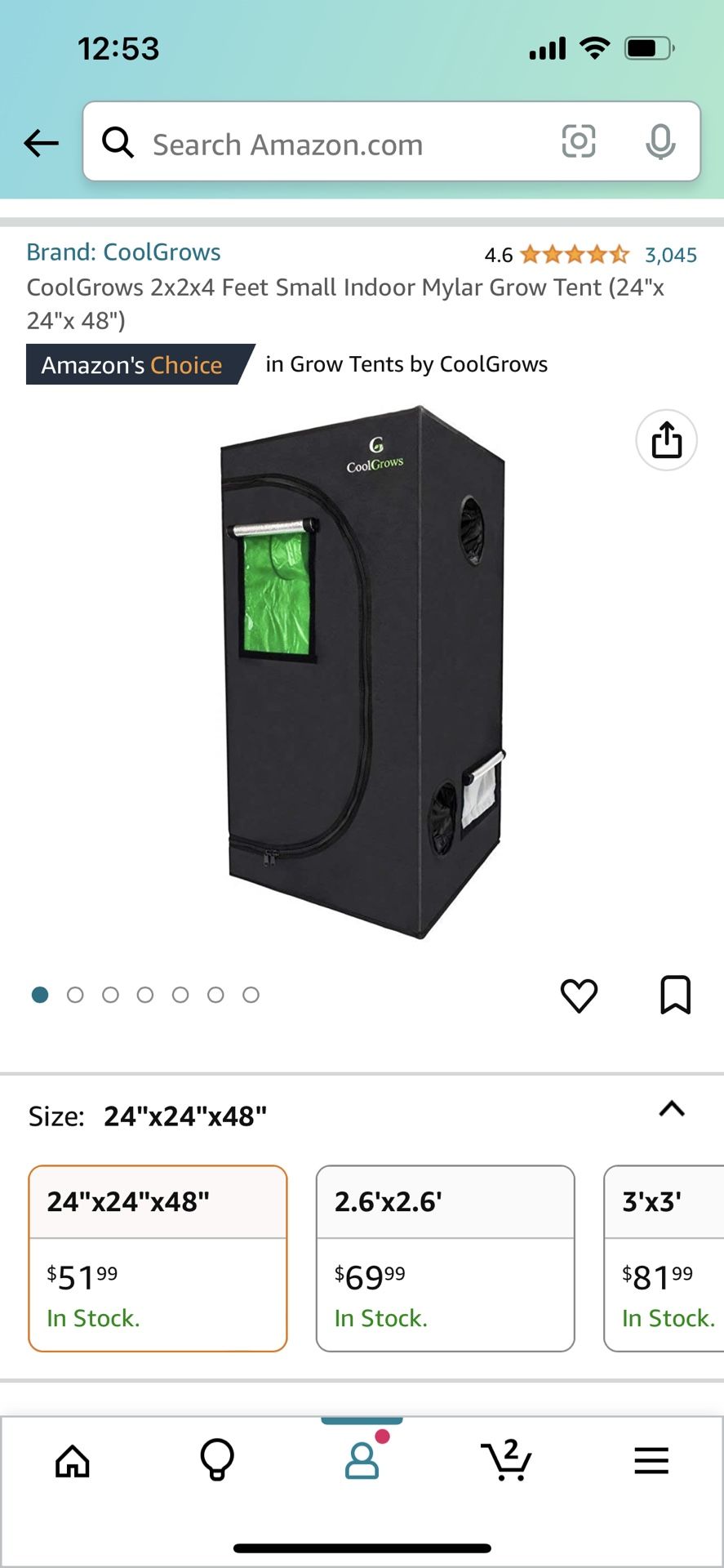The height and width of the screenshot is (1568, 724).
Task: Open the lightbulb Inspire tab
Action: point(217,1461)
